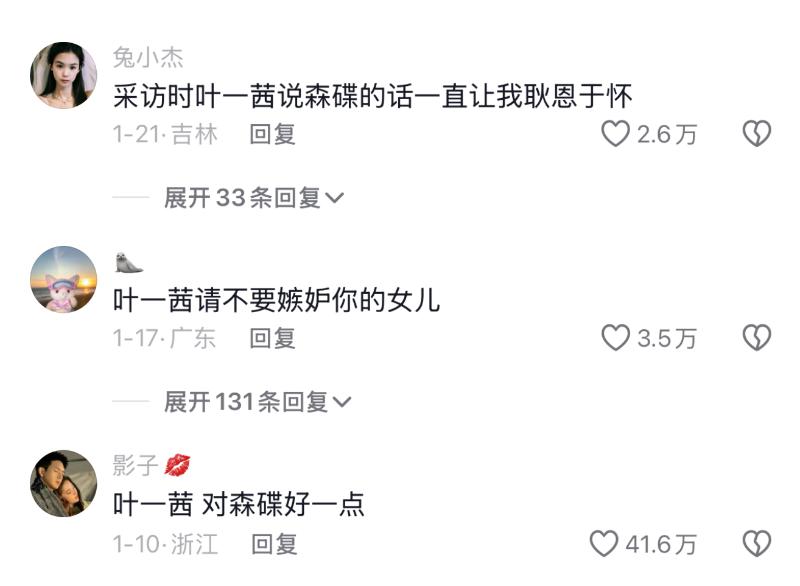Expand 131 replies under the 广东 comment
The image size is (800, 586).
coord(258,402)
